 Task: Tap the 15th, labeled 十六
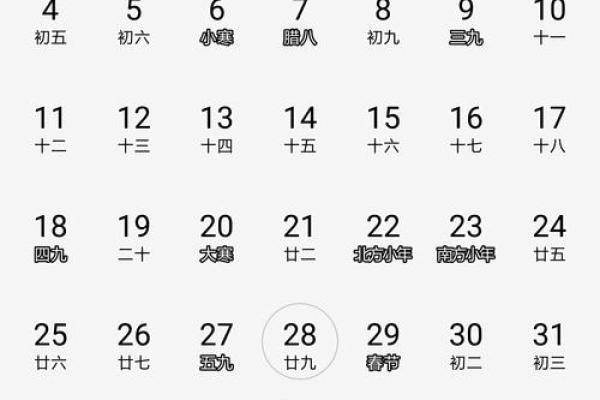383,130
